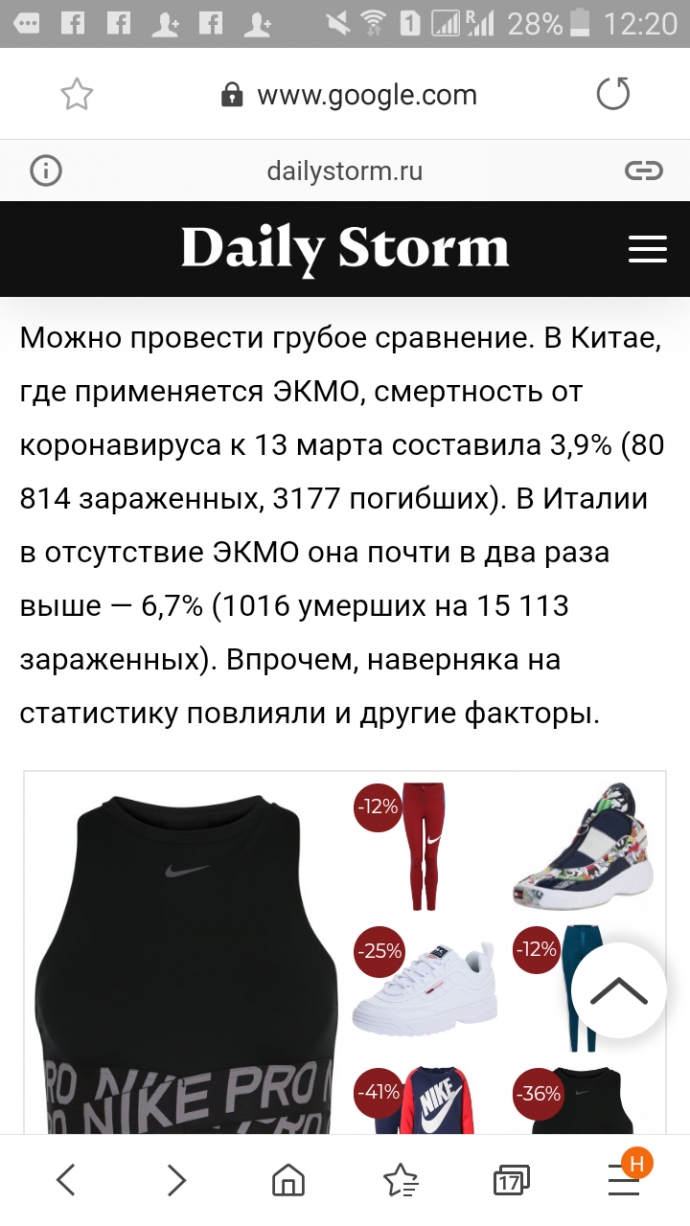690x1226 pixels.
Task: Open the Daily Storm home logo link
Action: tap(345, 249)
